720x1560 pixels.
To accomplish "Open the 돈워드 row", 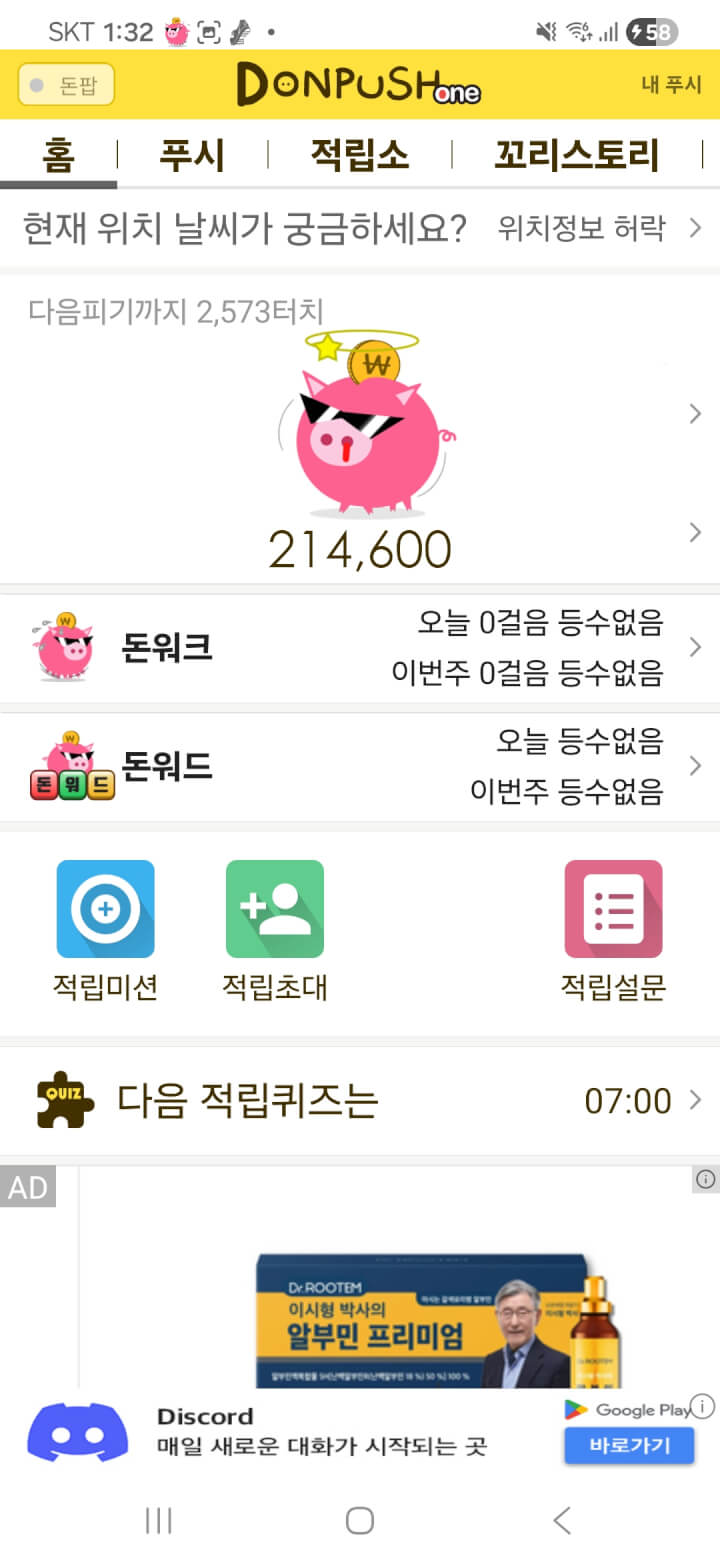I will (360, 767).
